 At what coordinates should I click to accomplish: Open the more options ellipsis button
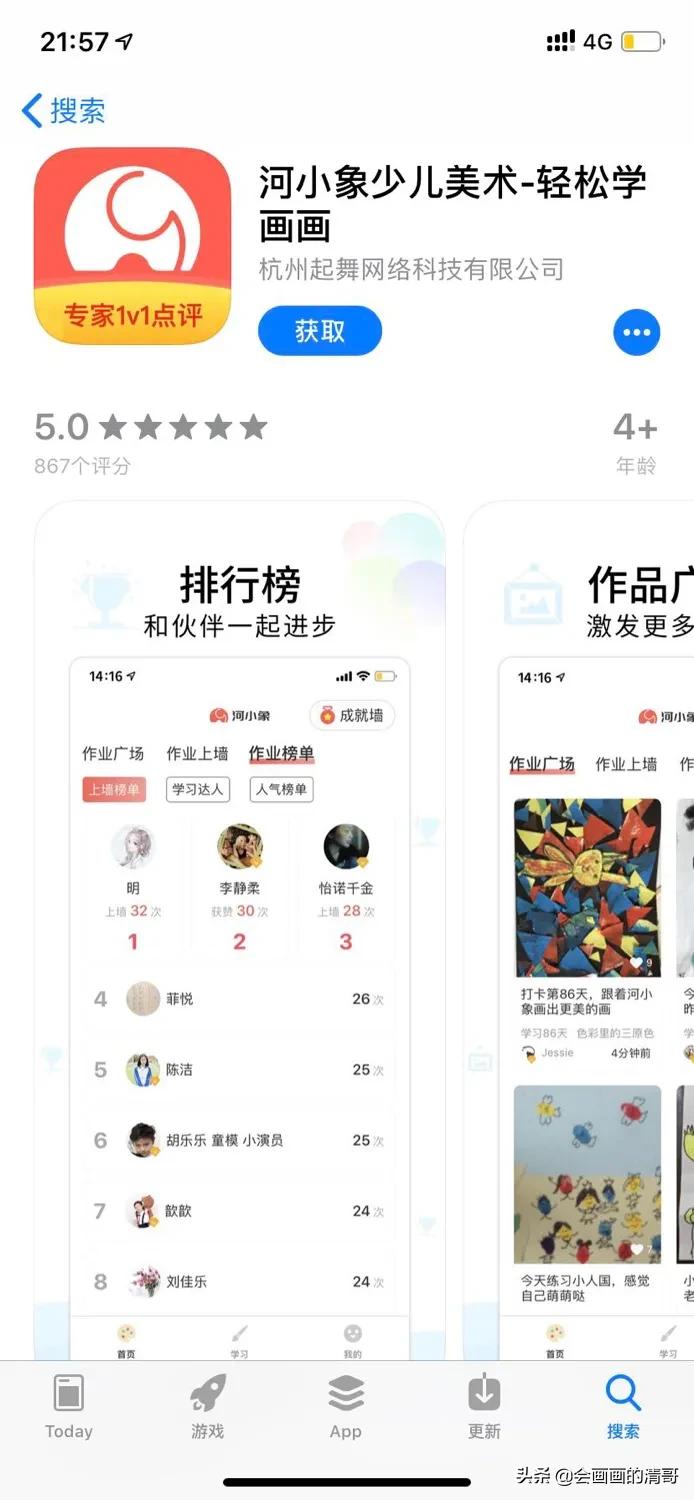click(x=637, y=332)
